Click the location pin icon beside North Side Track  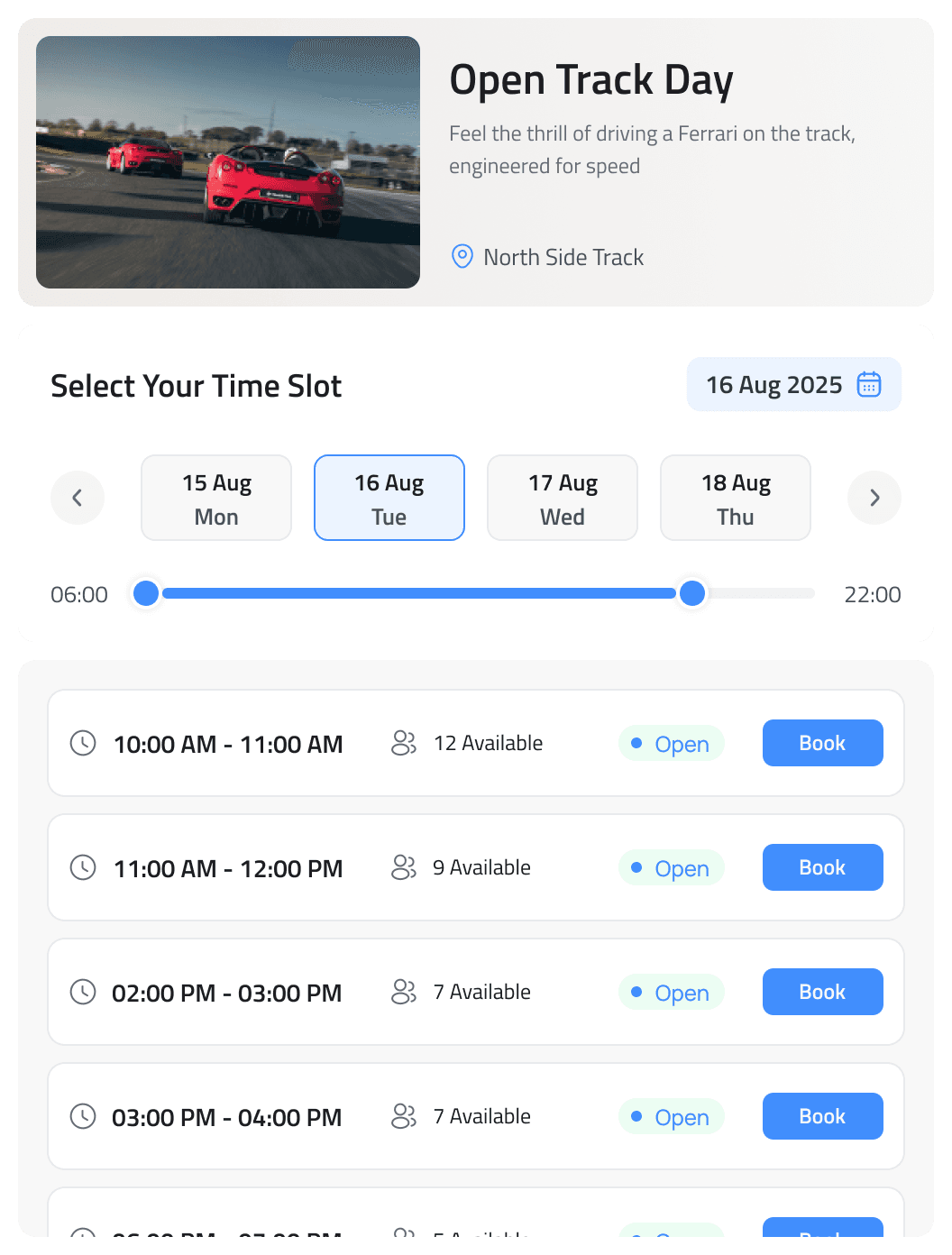point(462,257)
